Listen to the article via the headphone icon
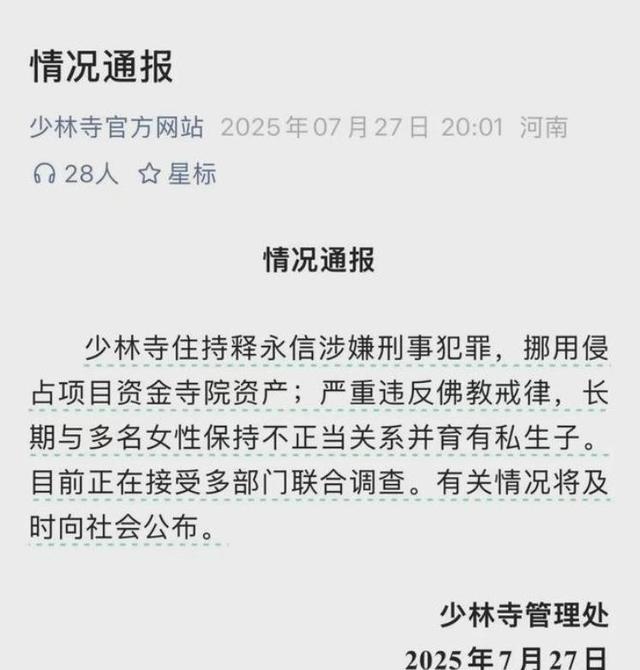 (44, 174)
